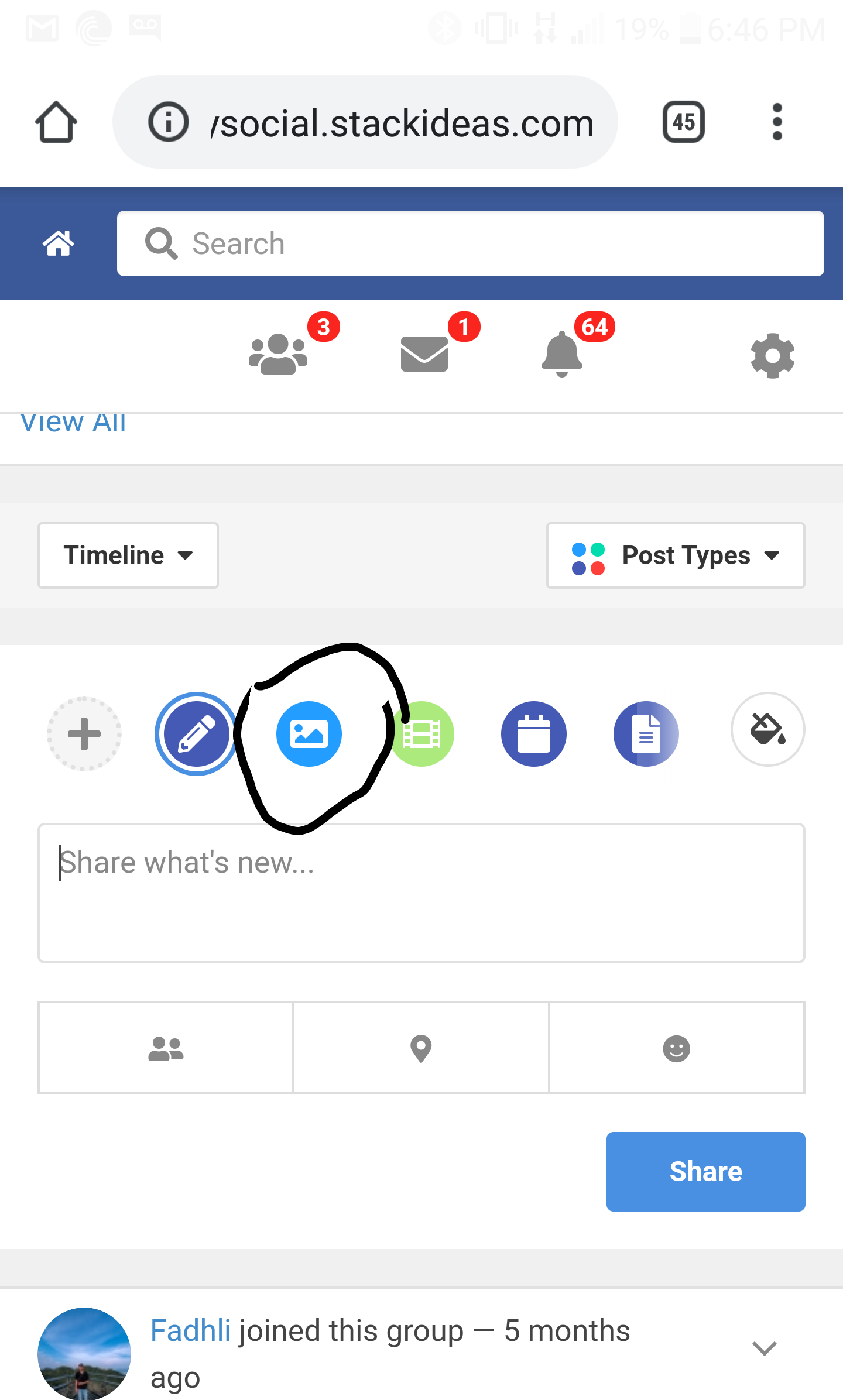Open messages envelope with 1 badge

point(424,354)
